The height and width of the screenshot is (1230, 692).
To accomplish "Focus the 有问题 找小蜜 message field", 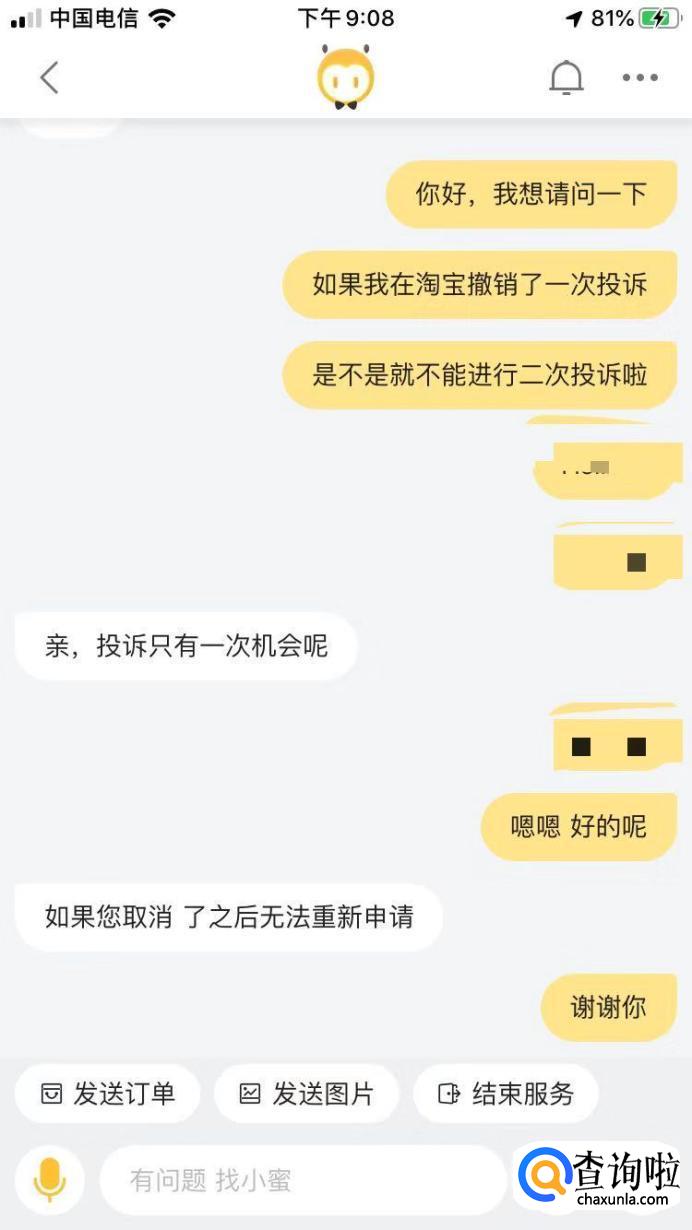I will [x=300, y=1180].
